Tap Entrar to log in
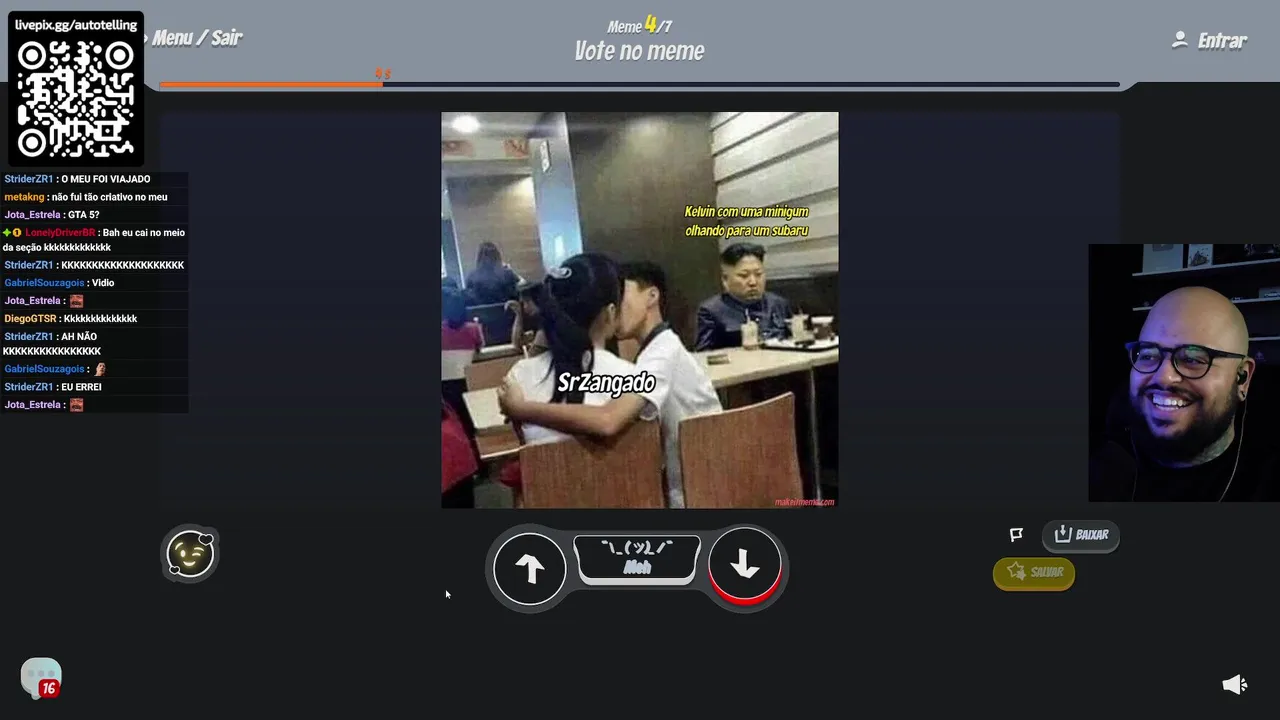 tap(1210, 41)
